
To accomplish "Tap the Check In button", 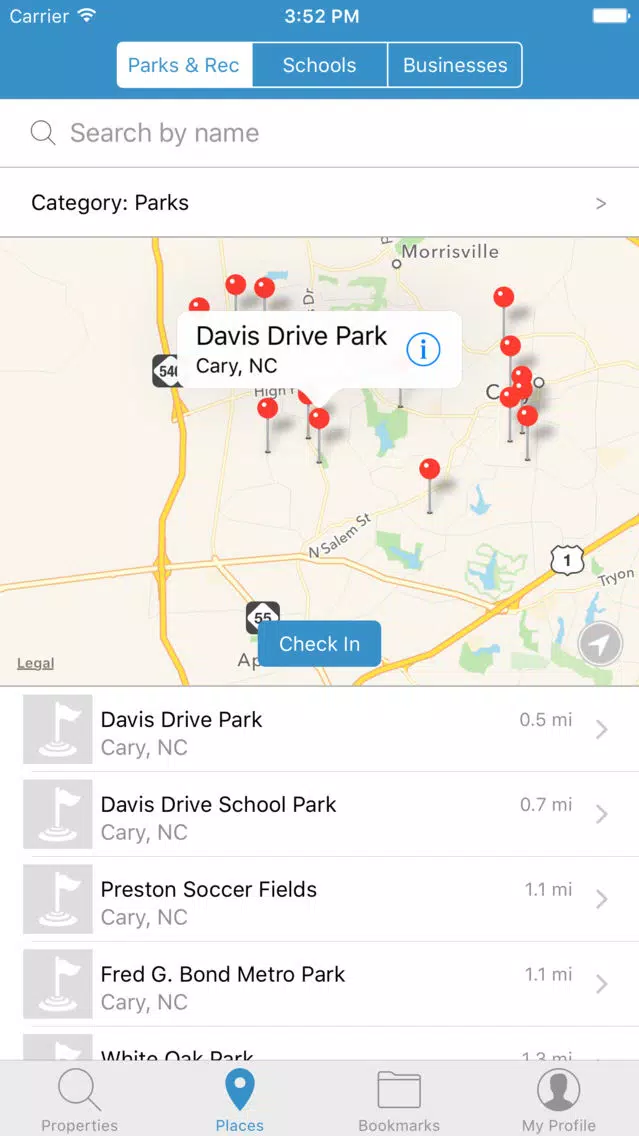I will coord(320,643).
